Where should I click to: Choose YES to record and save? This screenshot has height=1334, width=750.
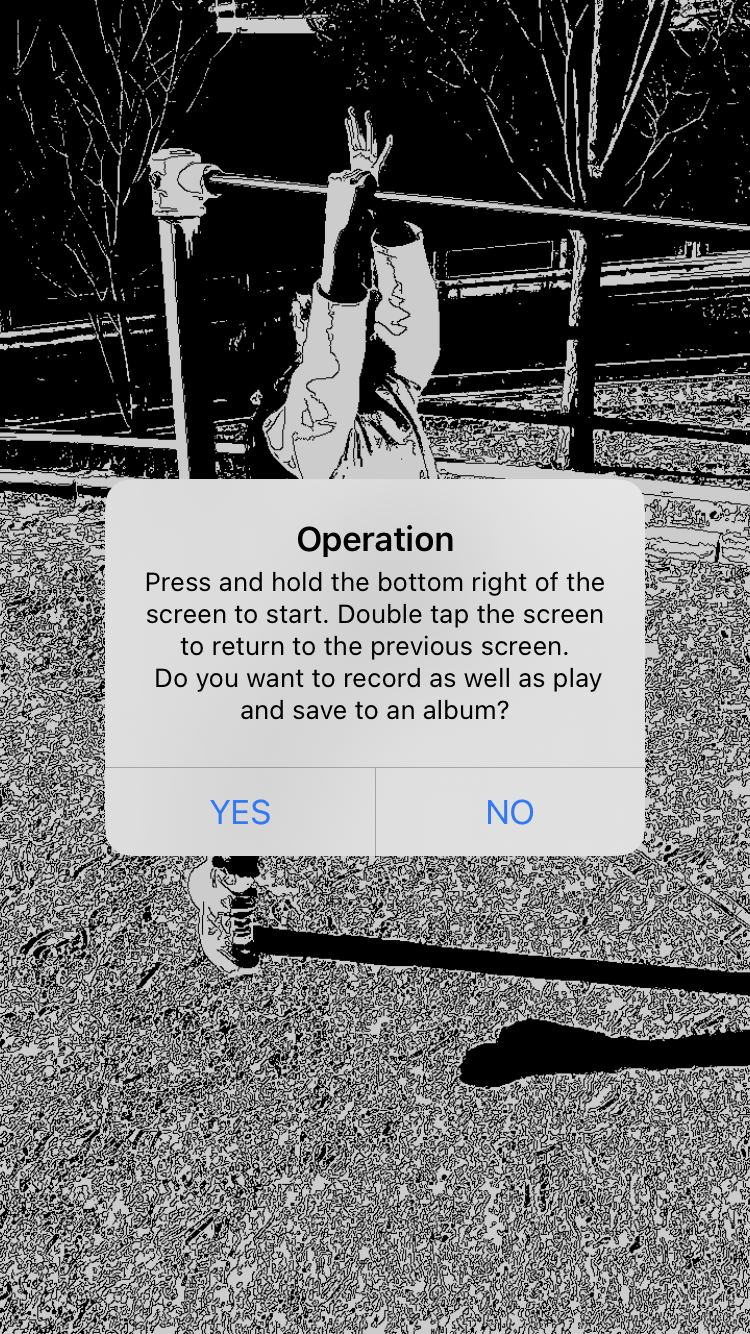[240, 812]
